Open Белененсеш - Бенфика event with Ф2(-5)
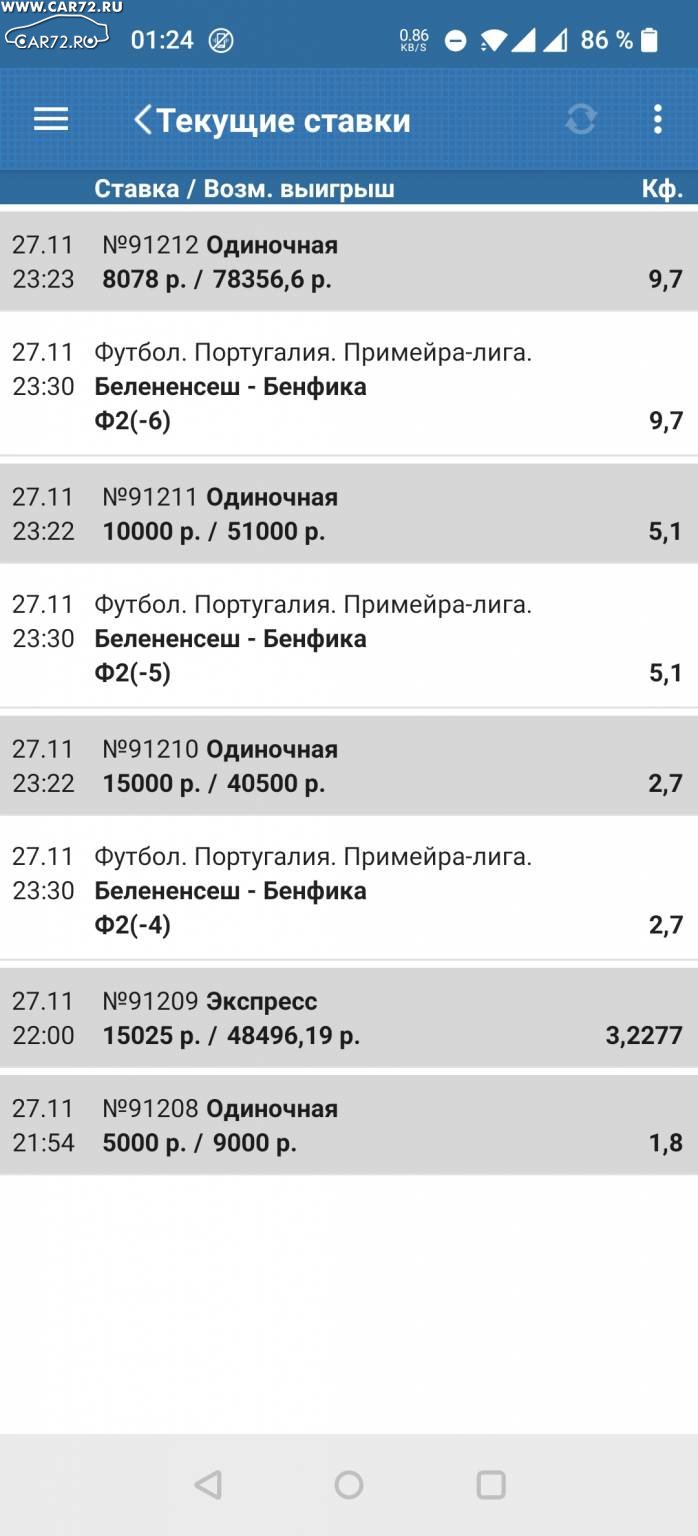Screen dimensions: 698x1536 (349, 638)
